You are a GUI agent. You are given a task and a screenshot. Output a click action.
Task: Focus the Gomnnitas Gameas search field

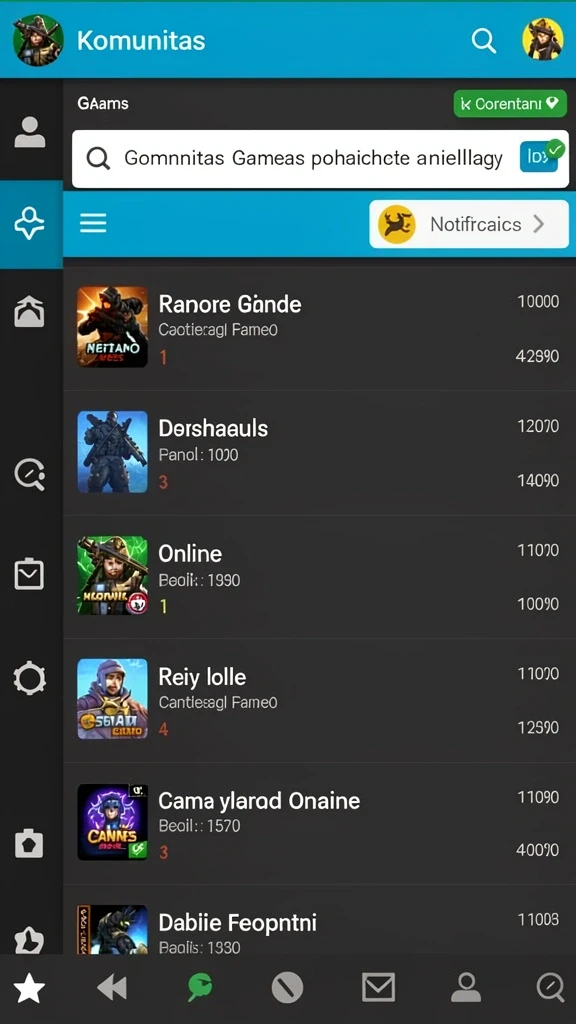coord(320,158)
